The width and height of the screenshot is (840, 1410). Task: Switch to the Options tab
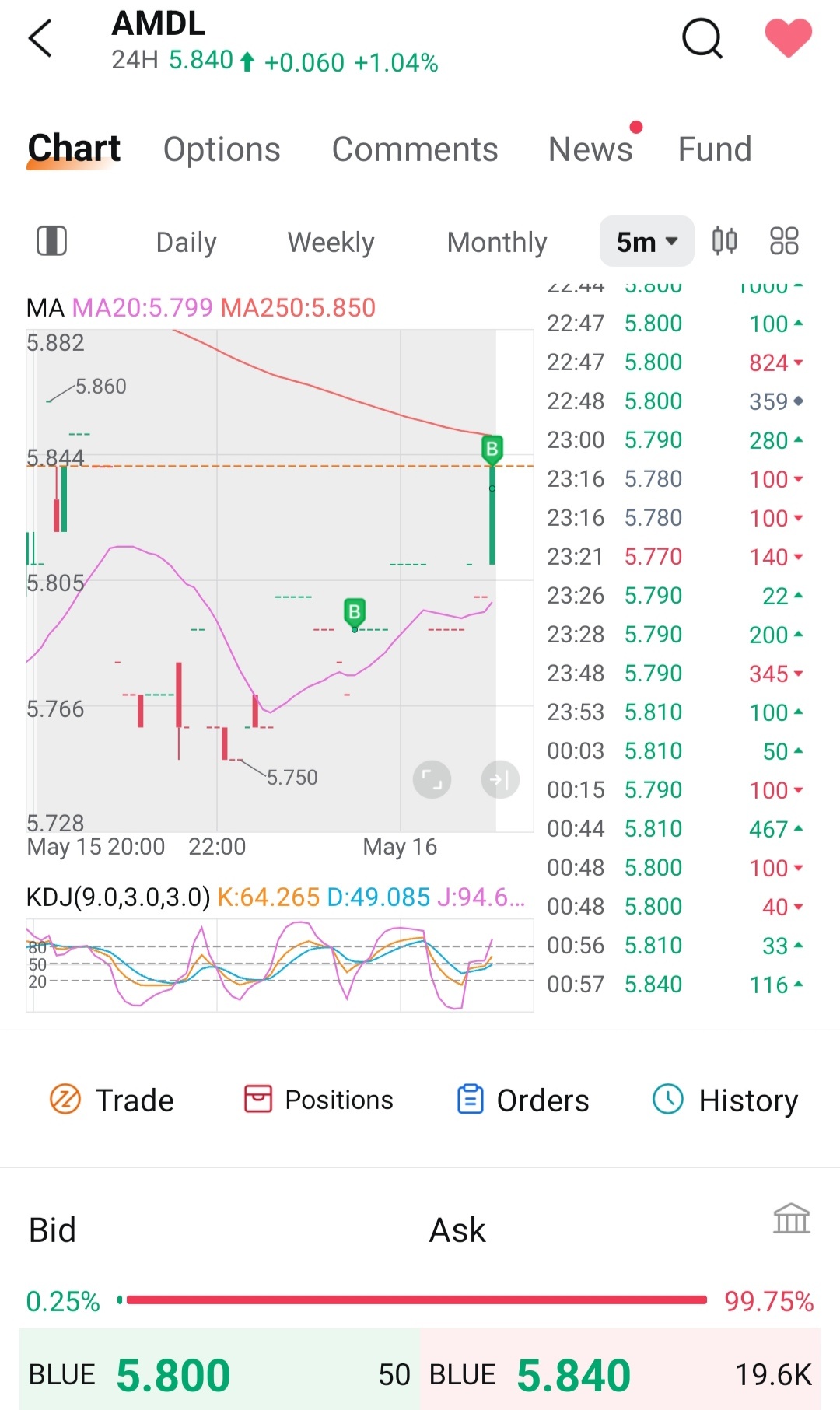[x=222, y=149]
